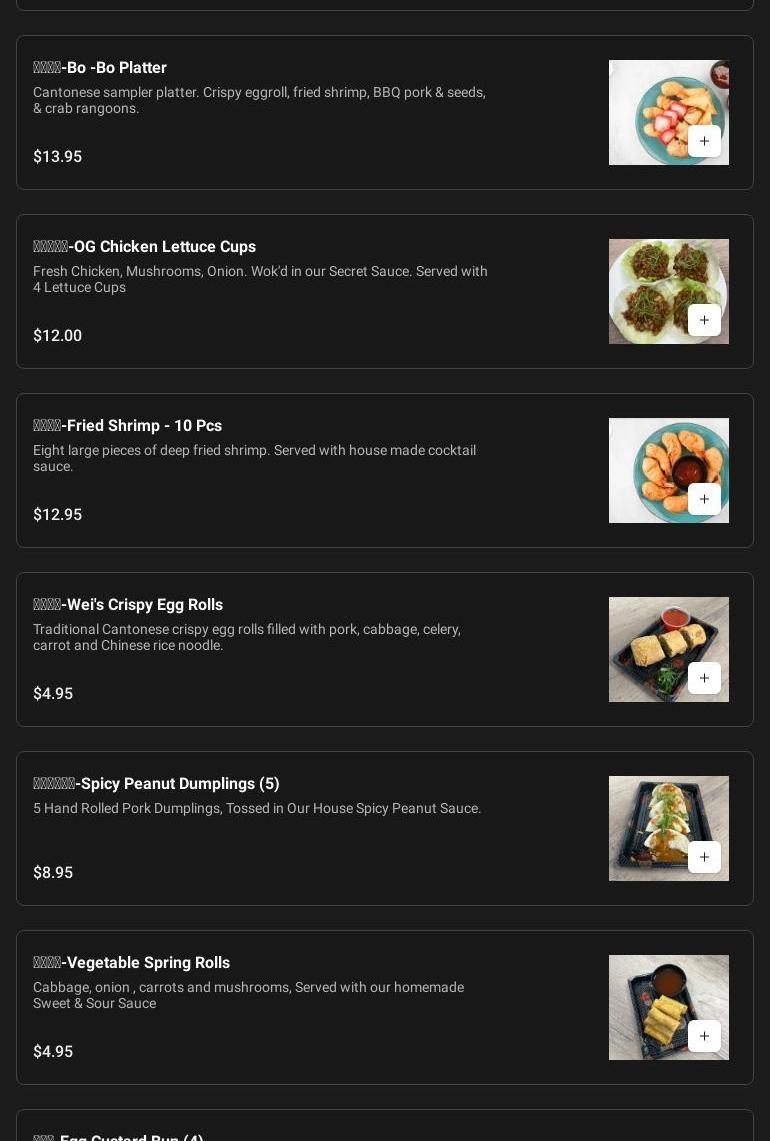
Task: Add Wei's Crispy Egg Rolls to cart
Action: click(x=704, y=678)
